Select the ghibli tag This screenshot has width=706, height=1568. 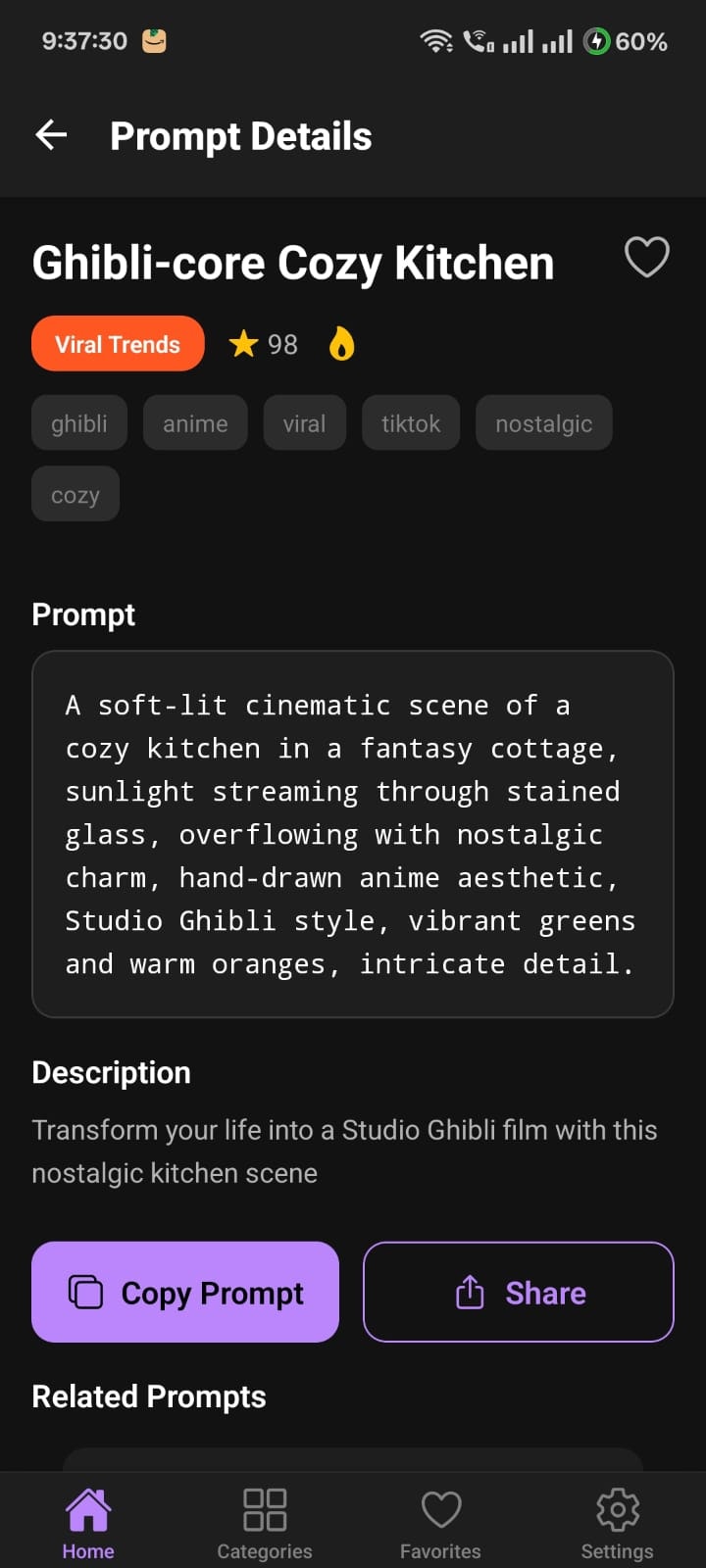[79, 423]
